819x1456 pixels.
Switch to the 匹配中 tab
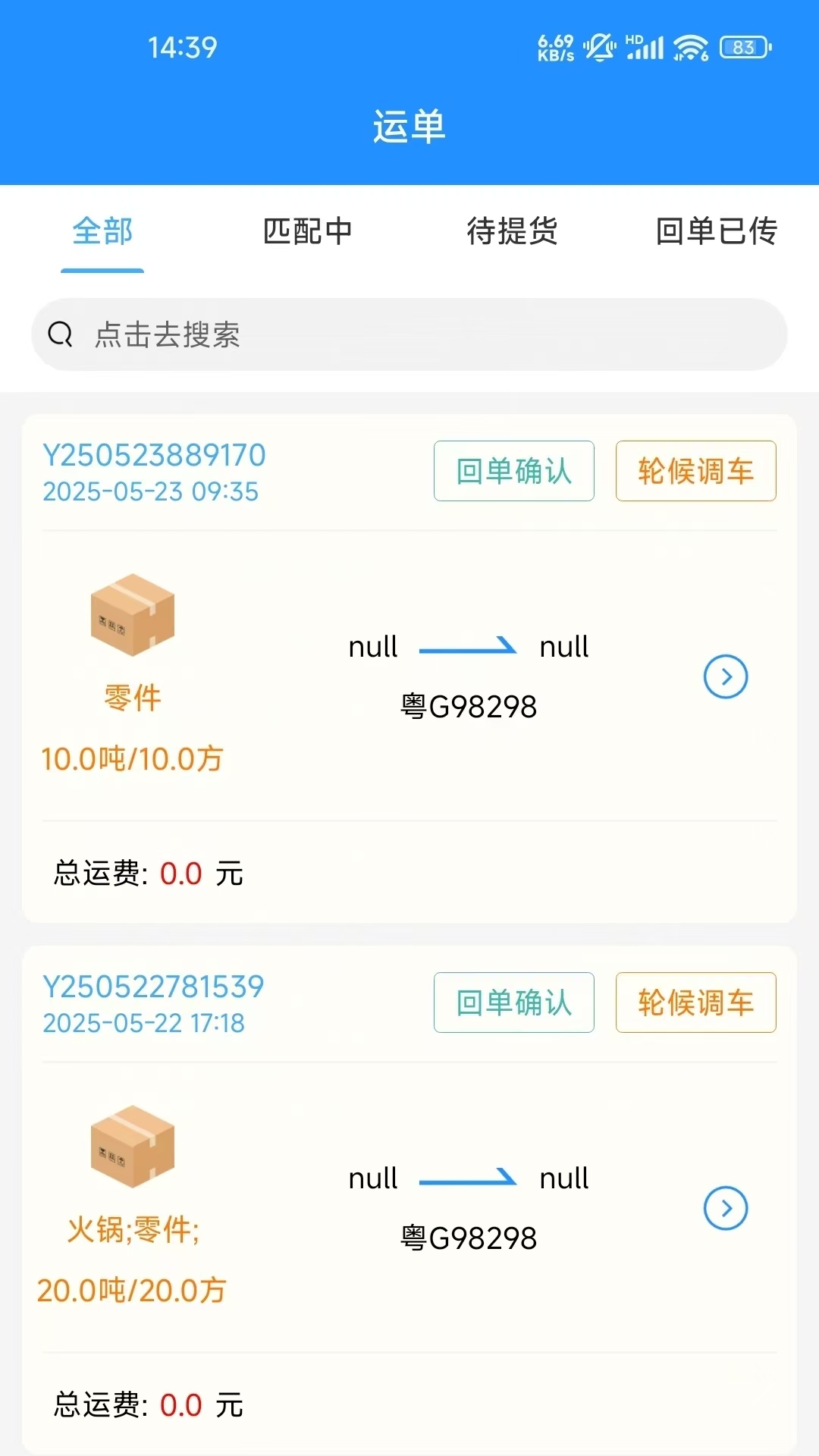307,233
